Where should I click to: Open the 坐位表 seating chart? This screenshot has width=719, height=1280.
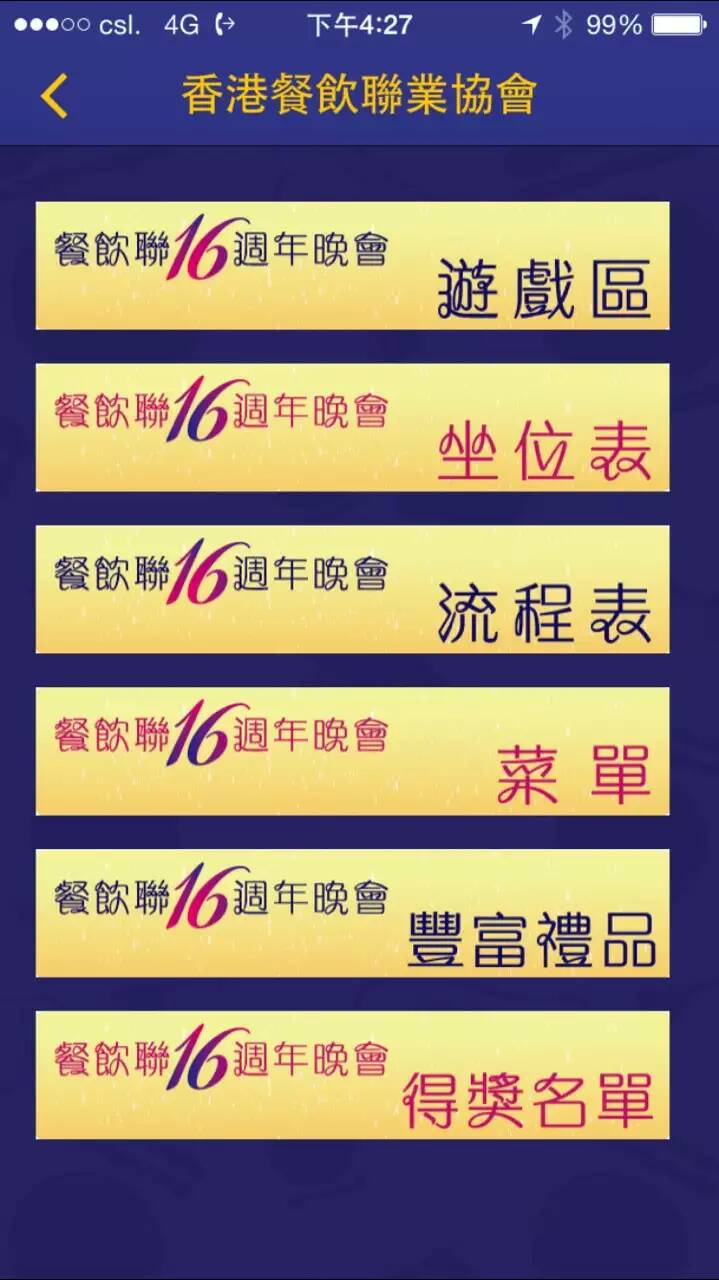click(x=352, y=427)
